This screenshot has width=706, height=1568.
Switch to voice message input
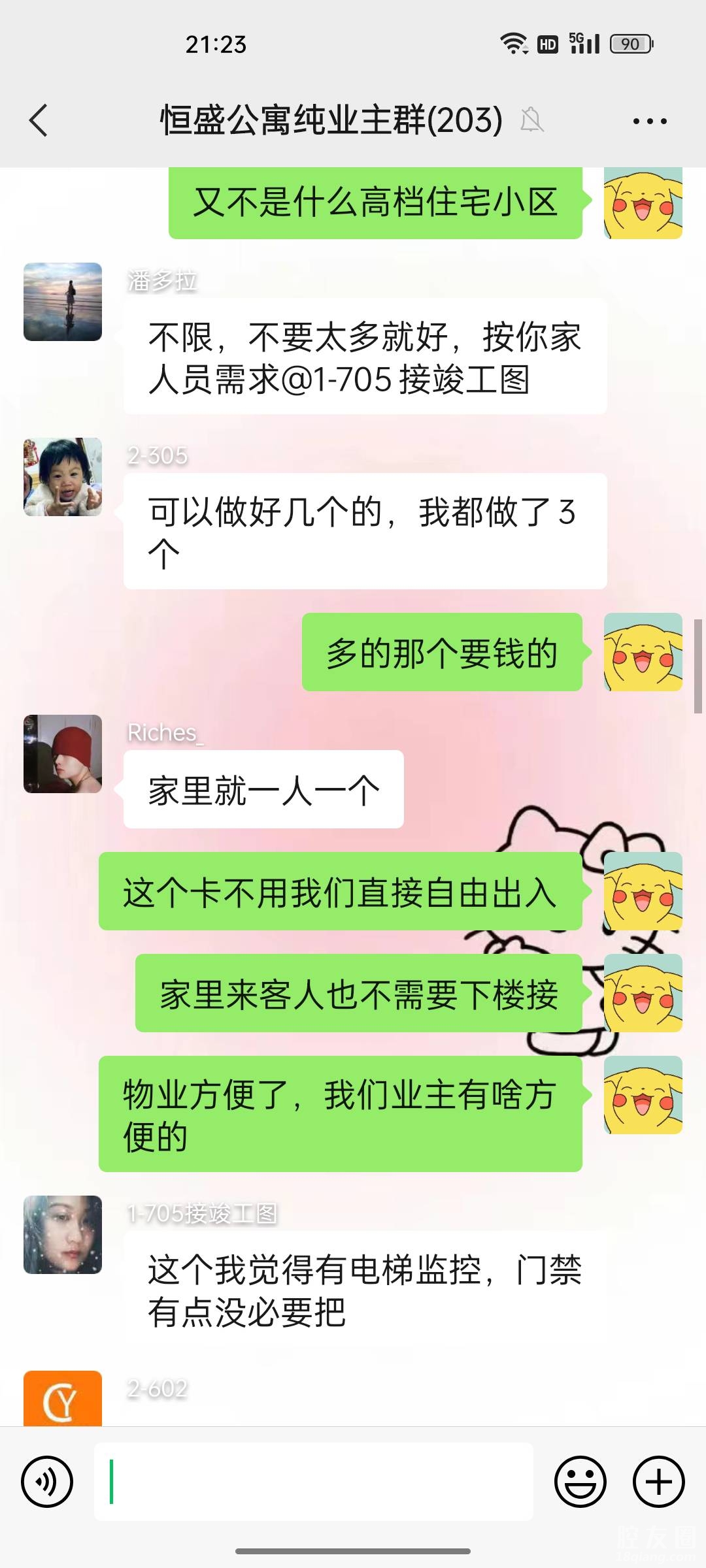click(47, 1481)
